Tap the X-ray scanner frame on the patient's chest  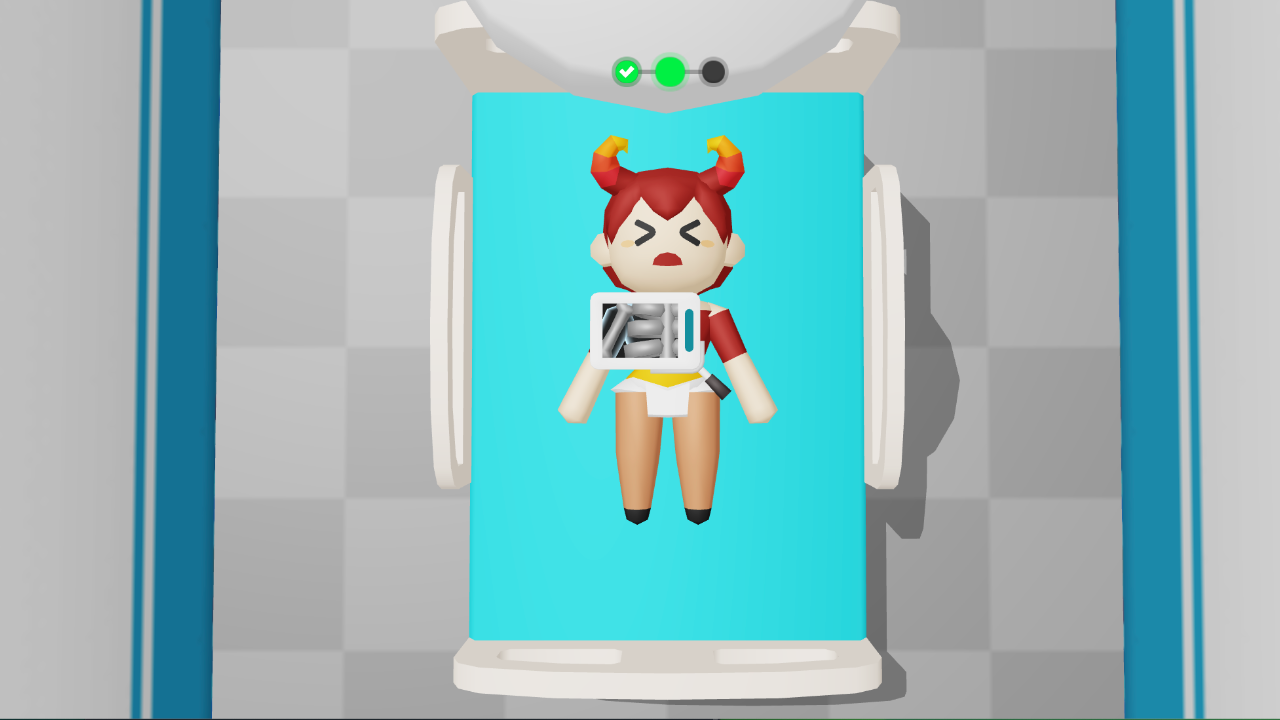point(645,331)
